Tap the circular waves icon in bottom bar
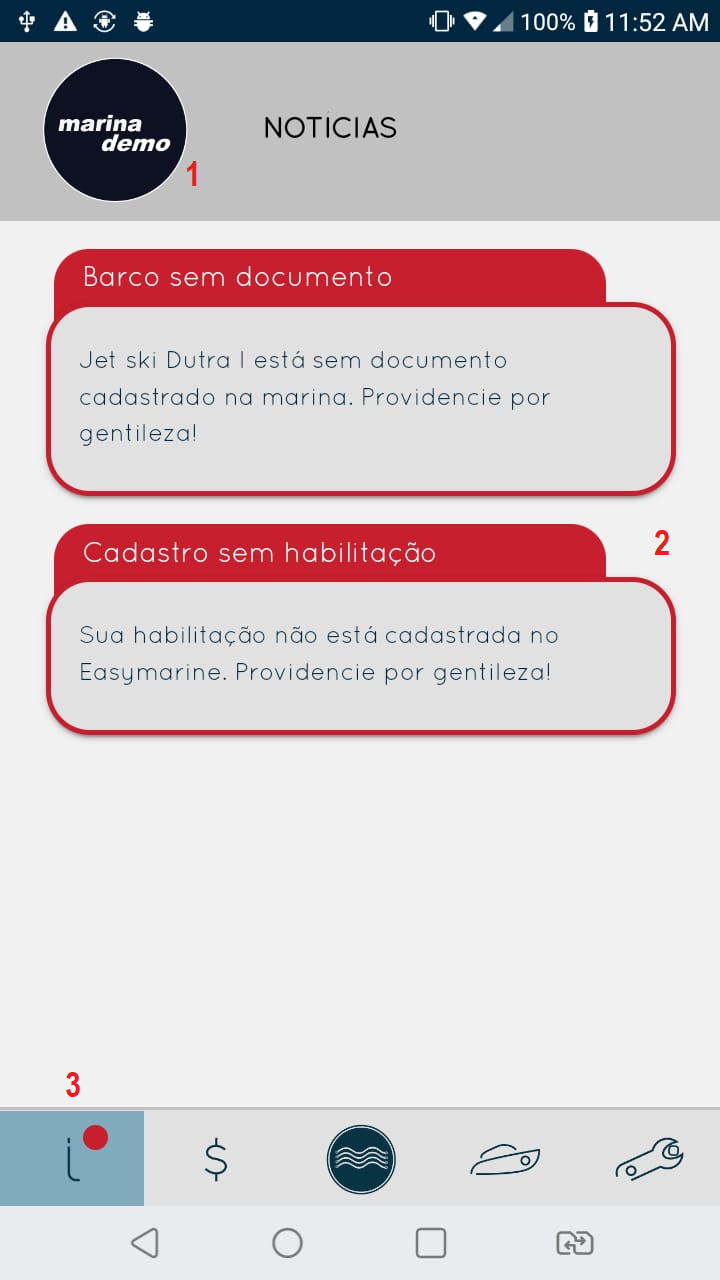The height and width of the screenshot is (1280, 720). (x=361, y=1158)
